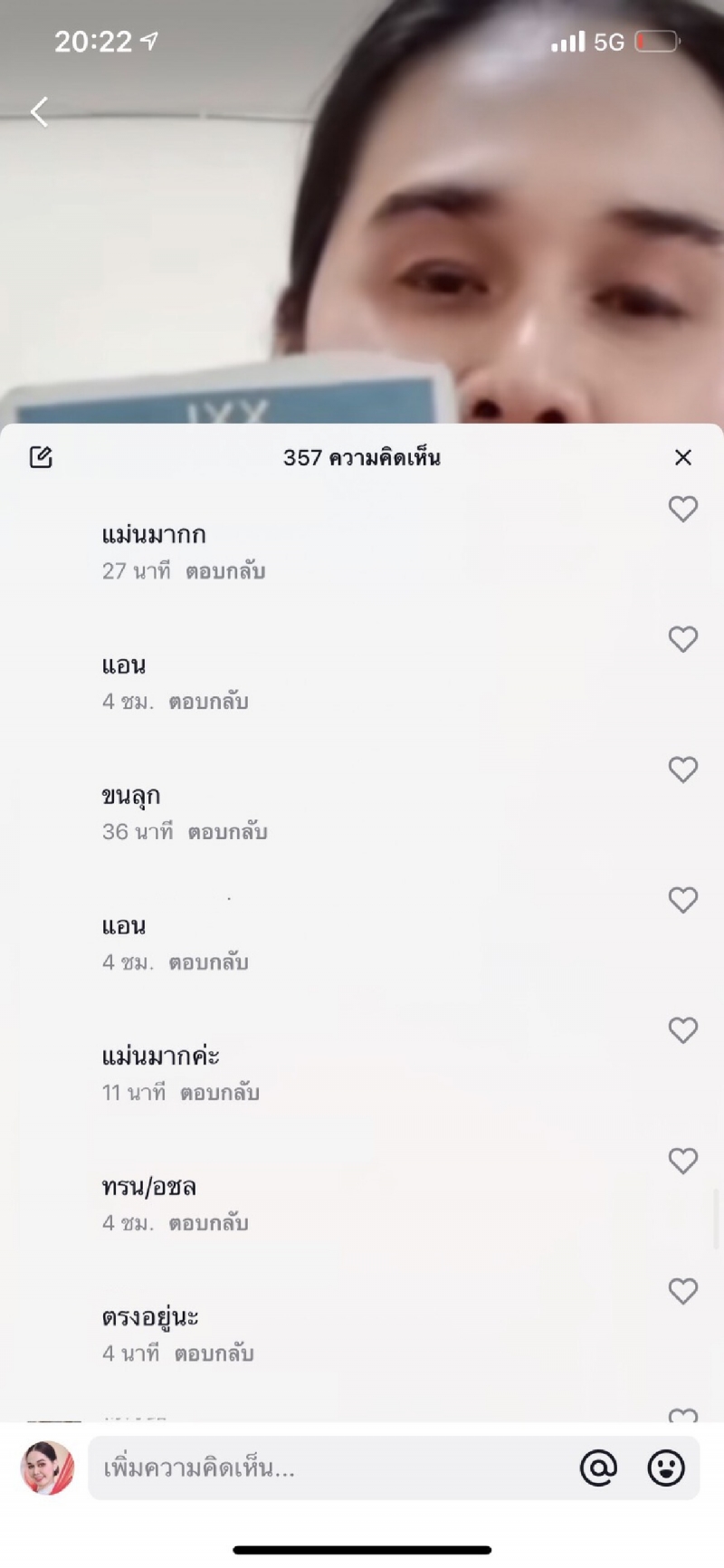Reply to the comment 'แม่นมากค่ะ'
This screenshot has height=1568, width=724.
220,1093
